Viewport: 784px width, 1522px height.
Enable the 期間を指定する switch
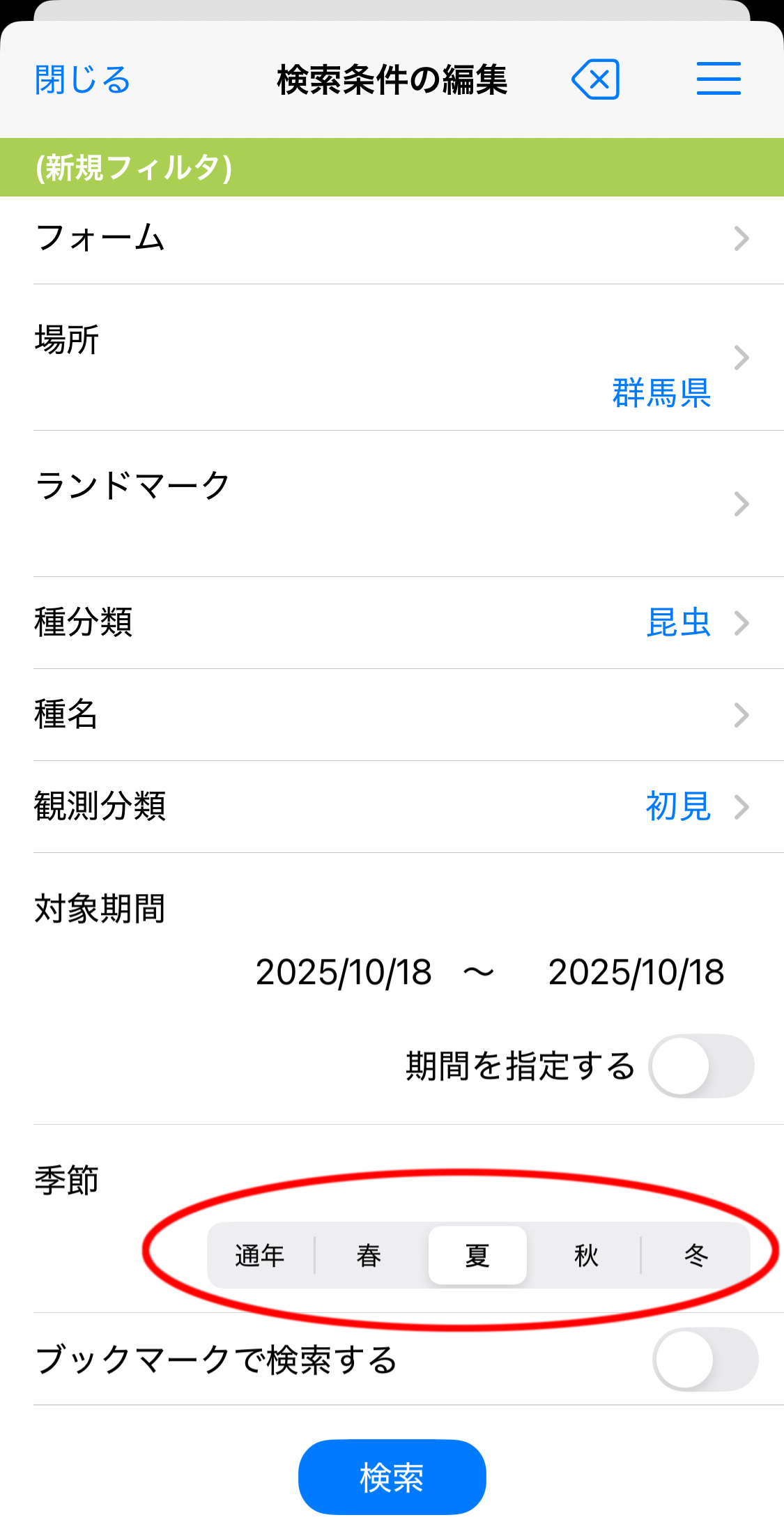(x=701, y=1066)
